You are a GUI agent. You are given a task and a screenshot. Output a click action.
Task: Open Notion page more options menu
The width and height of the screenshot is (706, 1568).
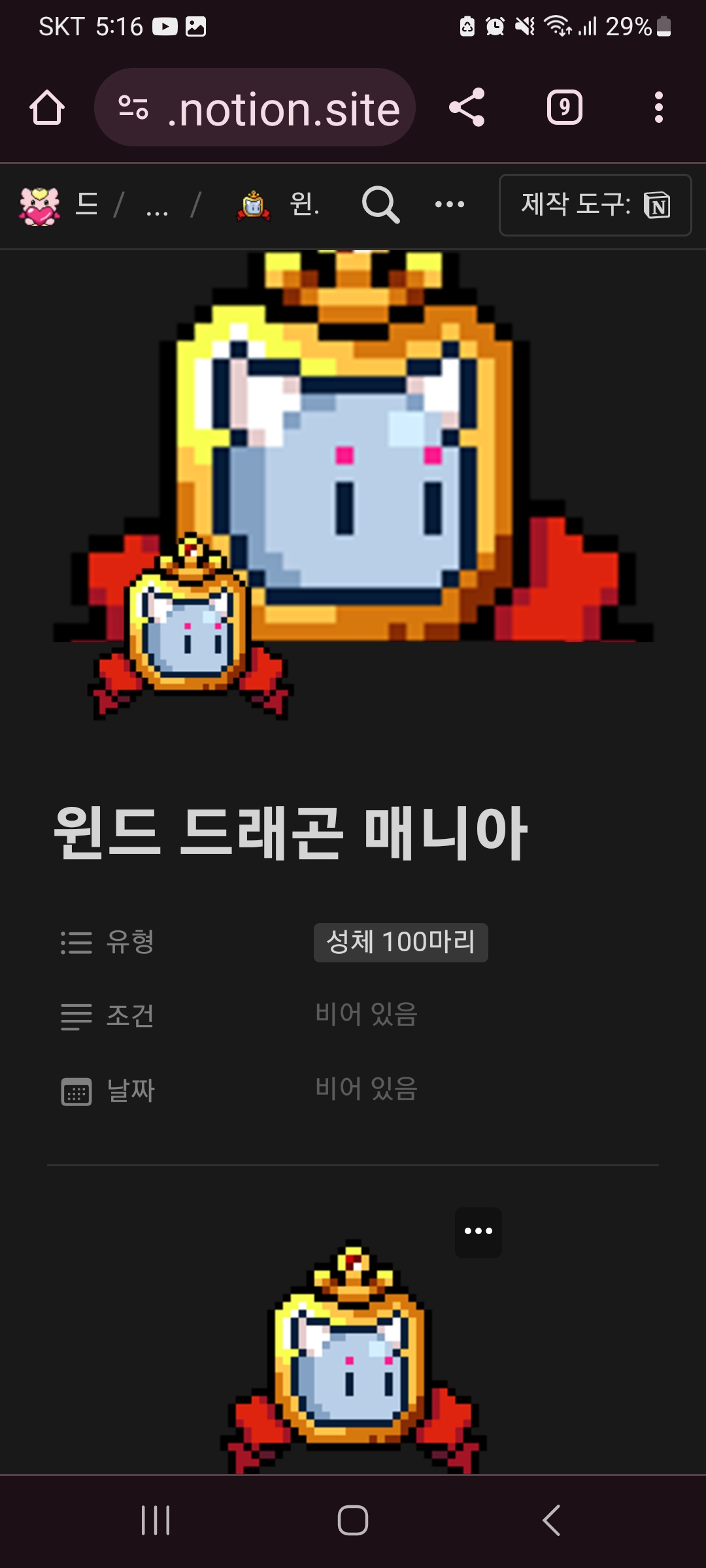[450, 205]
